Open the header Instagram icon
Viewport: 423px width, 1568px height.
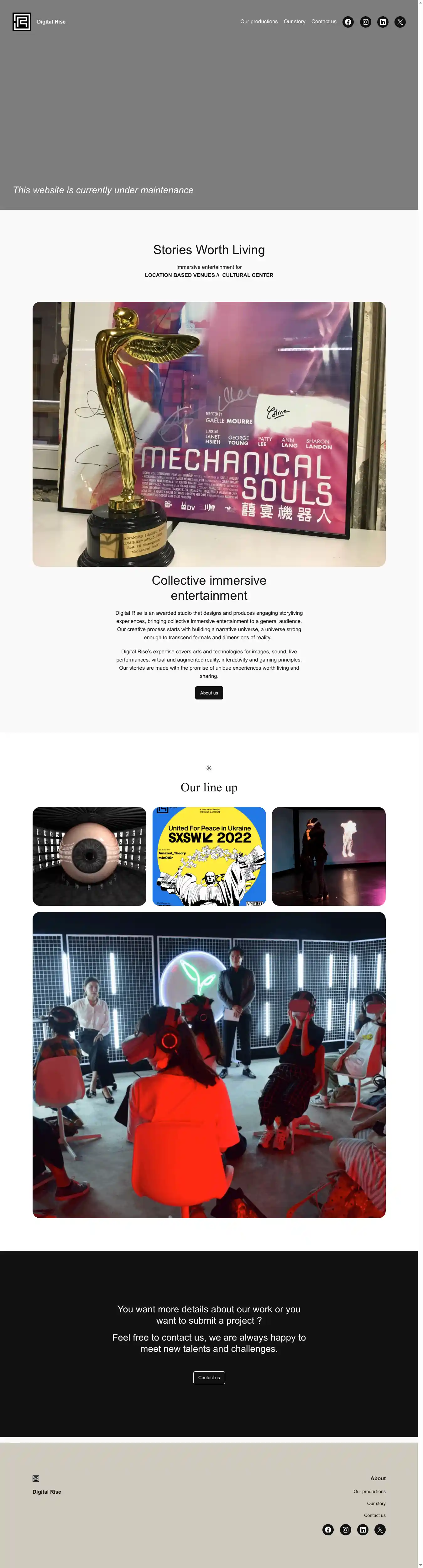[365, 22]
